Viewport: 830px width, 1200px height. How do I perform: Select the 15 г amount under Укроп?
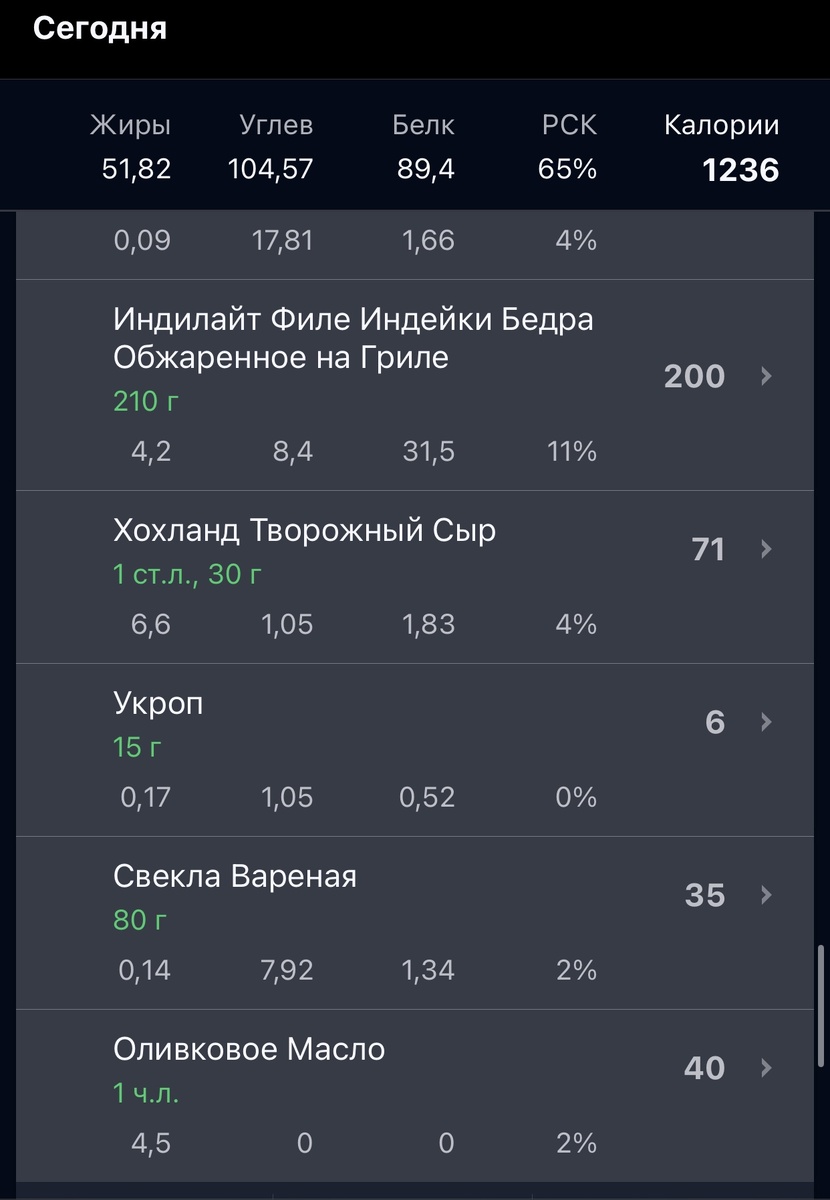coord(137,747)
